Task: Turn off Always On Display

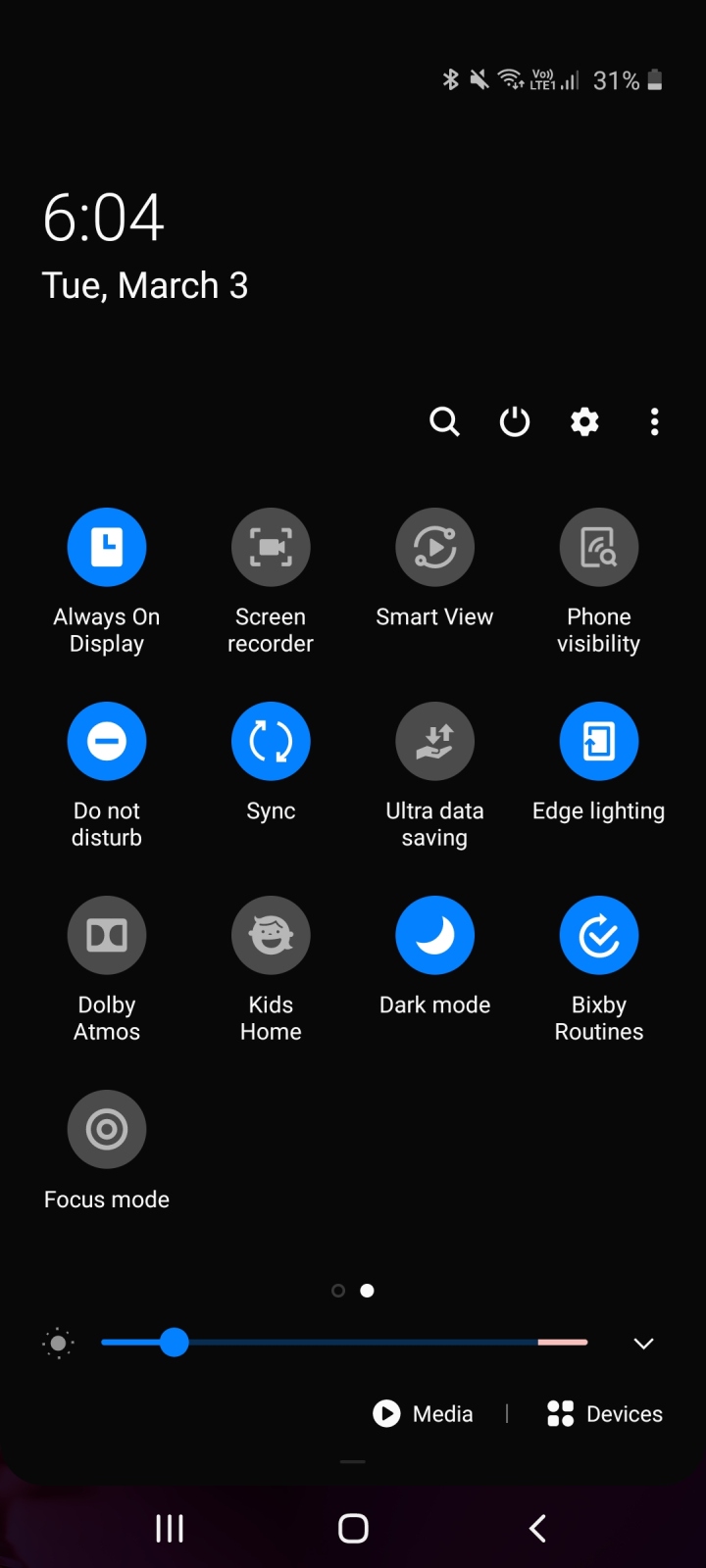Action: coord(107,547)
